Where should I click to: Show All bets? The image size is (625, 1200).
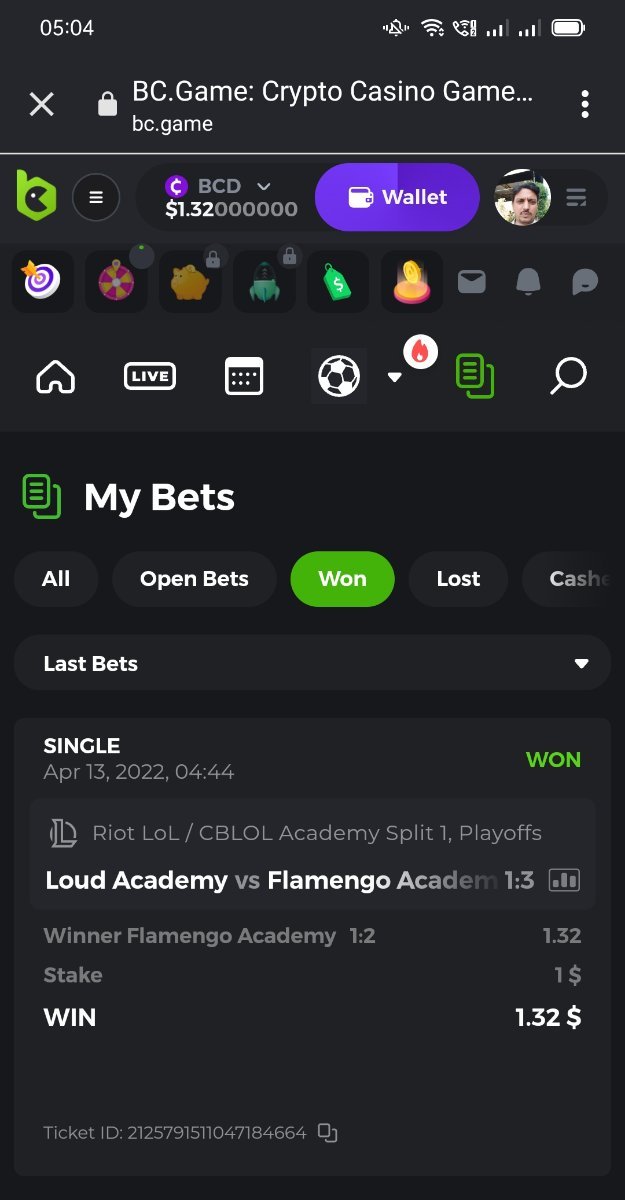click(x=56, y=579)
